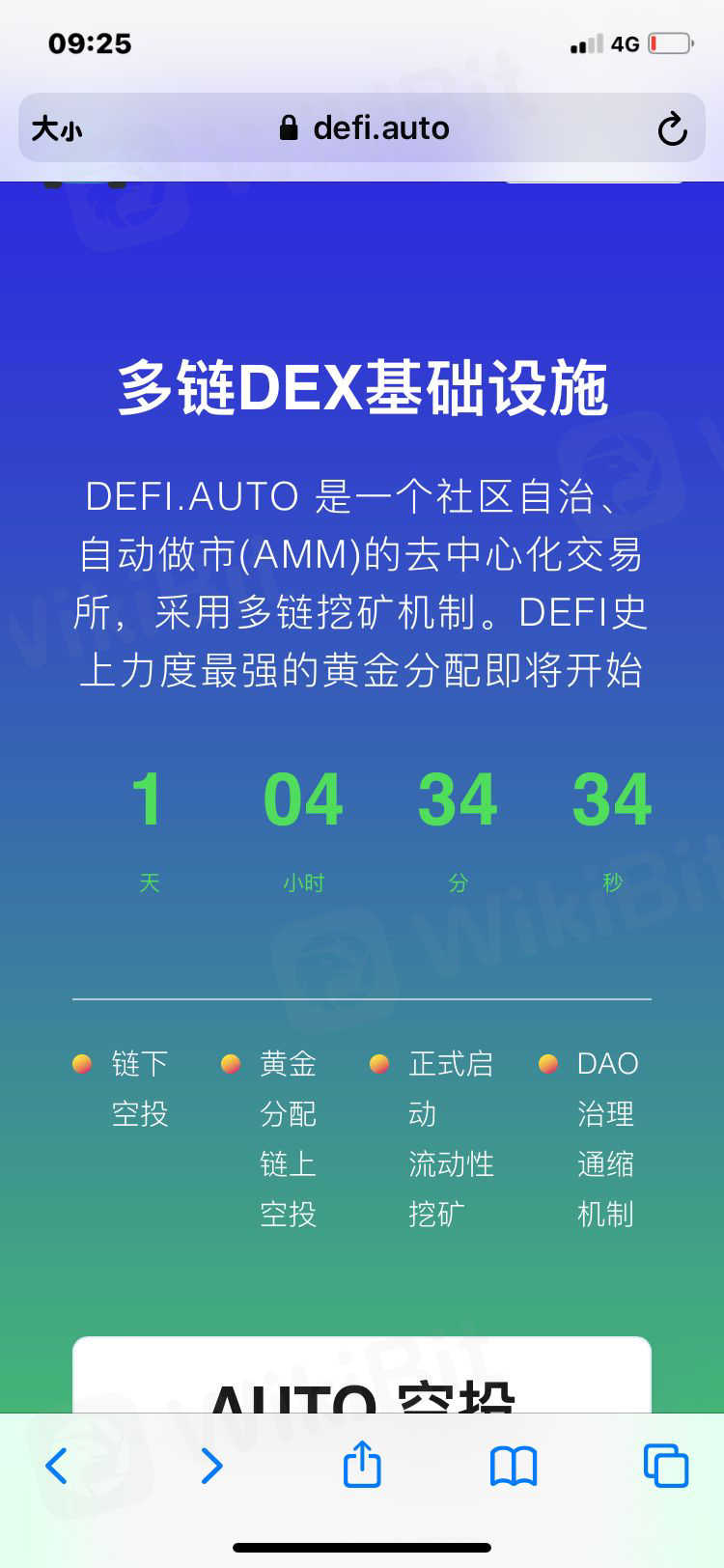Go back to the previous page

point(57,1466)
